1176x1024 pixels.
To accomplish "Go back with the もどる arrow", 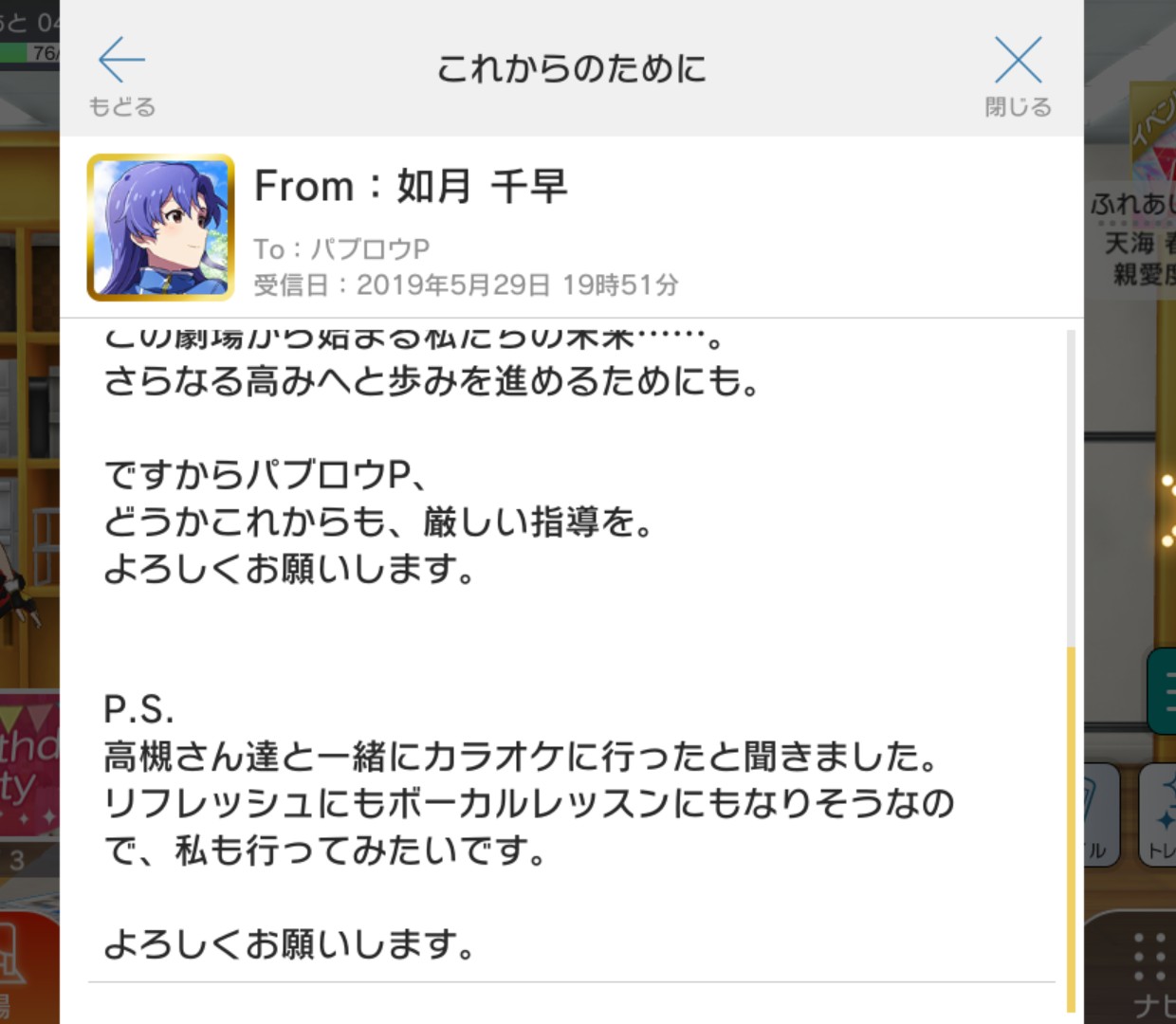I will tap(121, 74).
